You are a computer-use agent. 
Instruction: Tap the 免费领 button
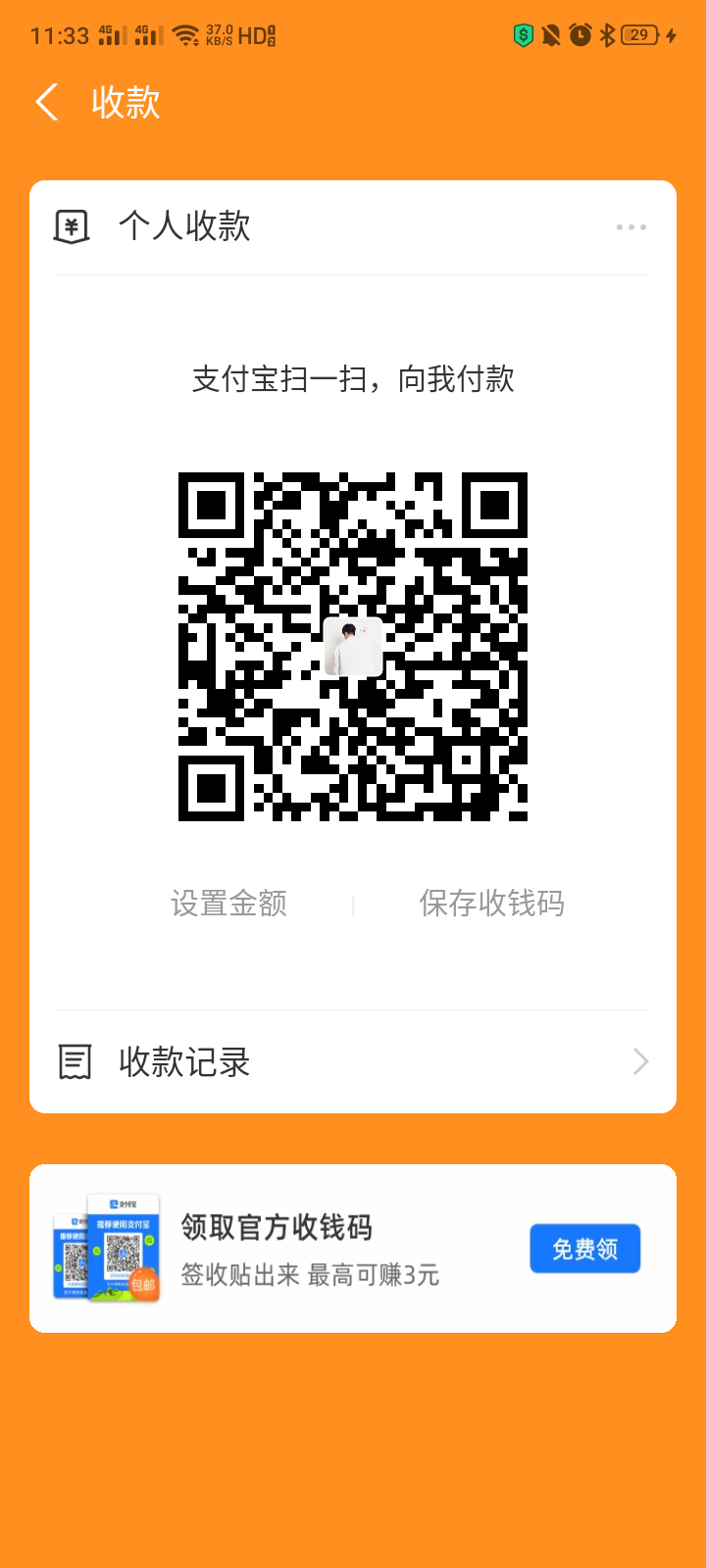(x=584, y=1249)
